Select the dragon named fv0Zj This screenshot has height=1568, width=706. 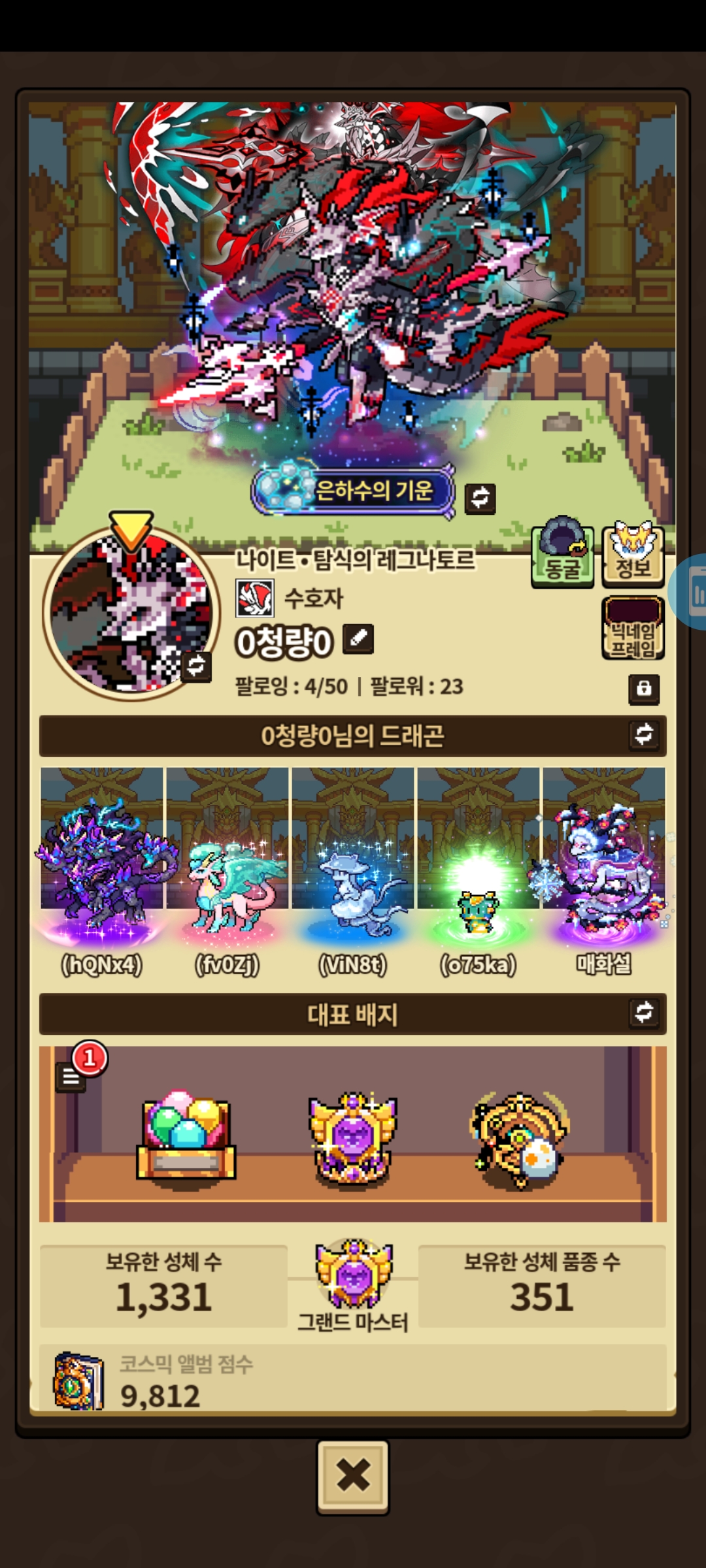click(x=227, y=872)
